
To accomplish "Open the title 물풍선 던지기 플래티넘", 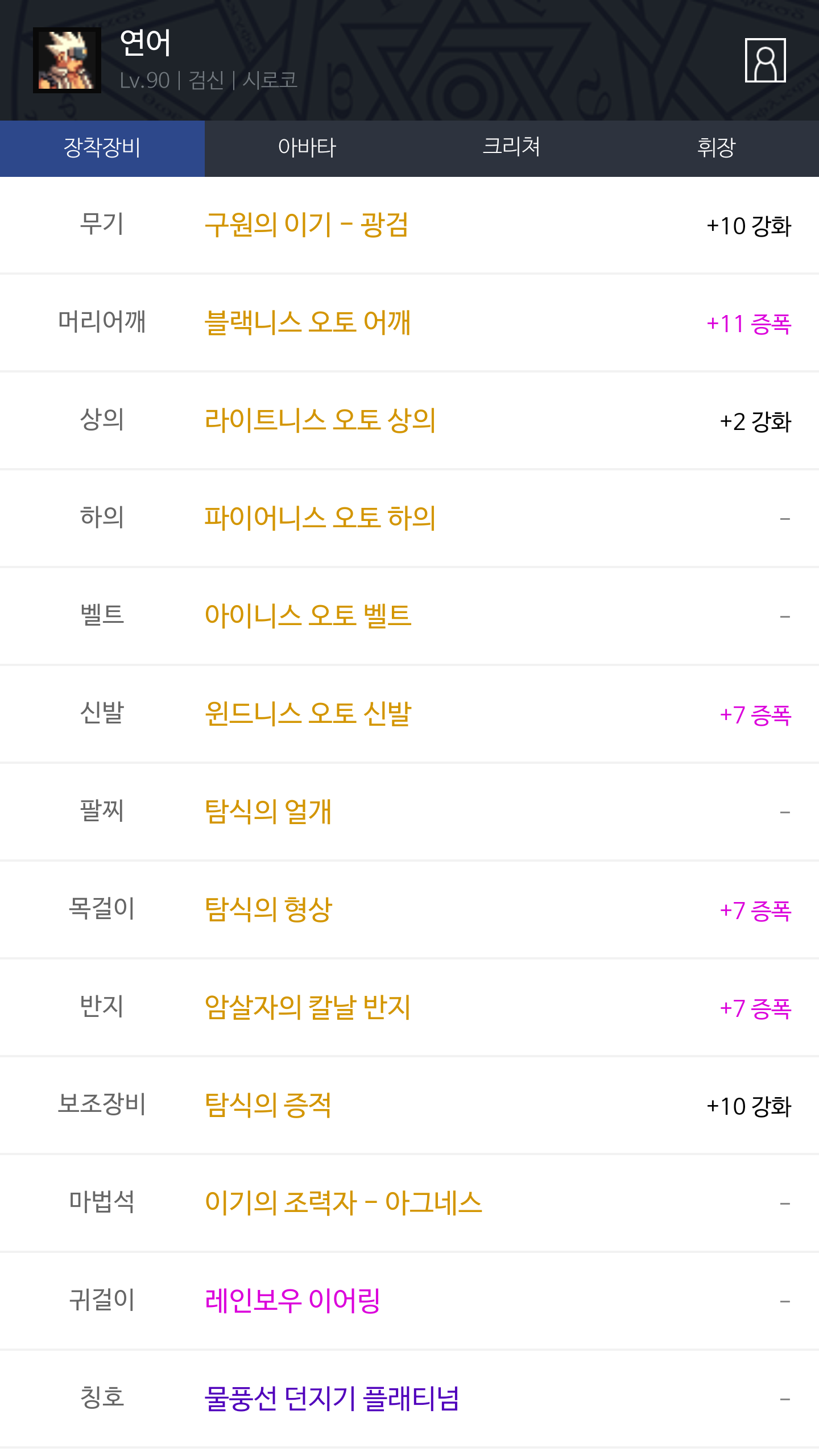I will (x=332, y=1399).
